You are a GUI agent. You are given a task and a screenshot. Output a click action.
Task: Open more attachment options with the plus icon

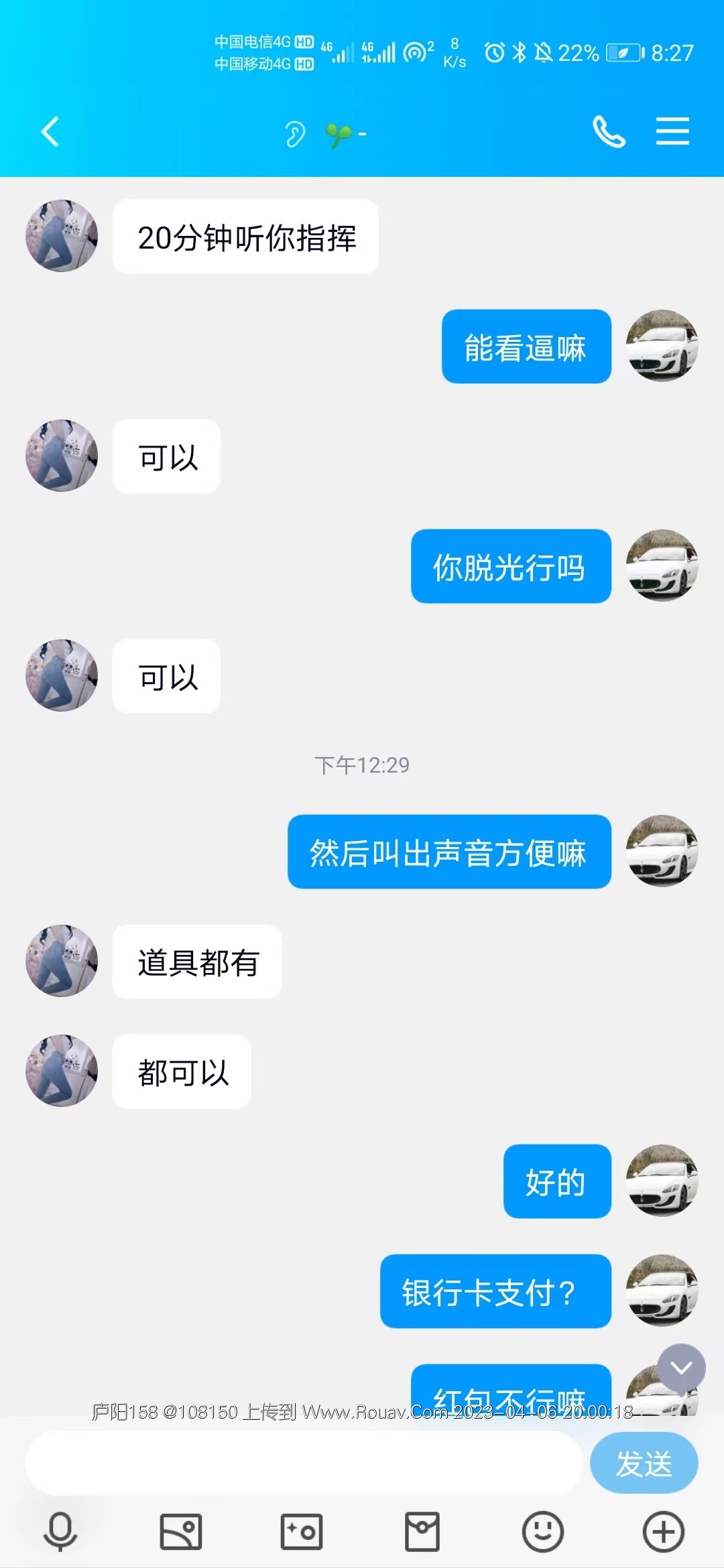pos(663,1532)
